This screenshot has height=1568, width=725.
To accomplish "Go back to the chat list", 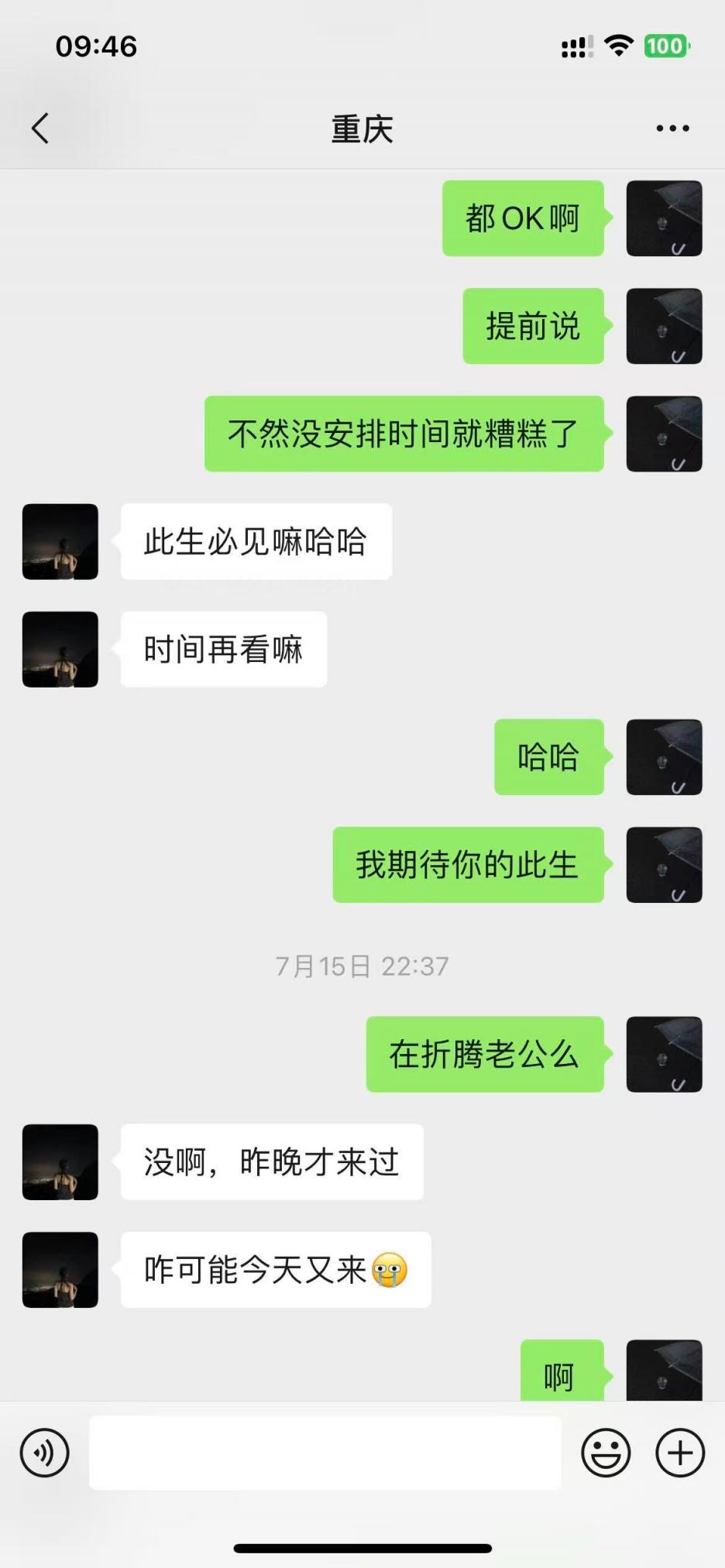I will pos(40,129).
